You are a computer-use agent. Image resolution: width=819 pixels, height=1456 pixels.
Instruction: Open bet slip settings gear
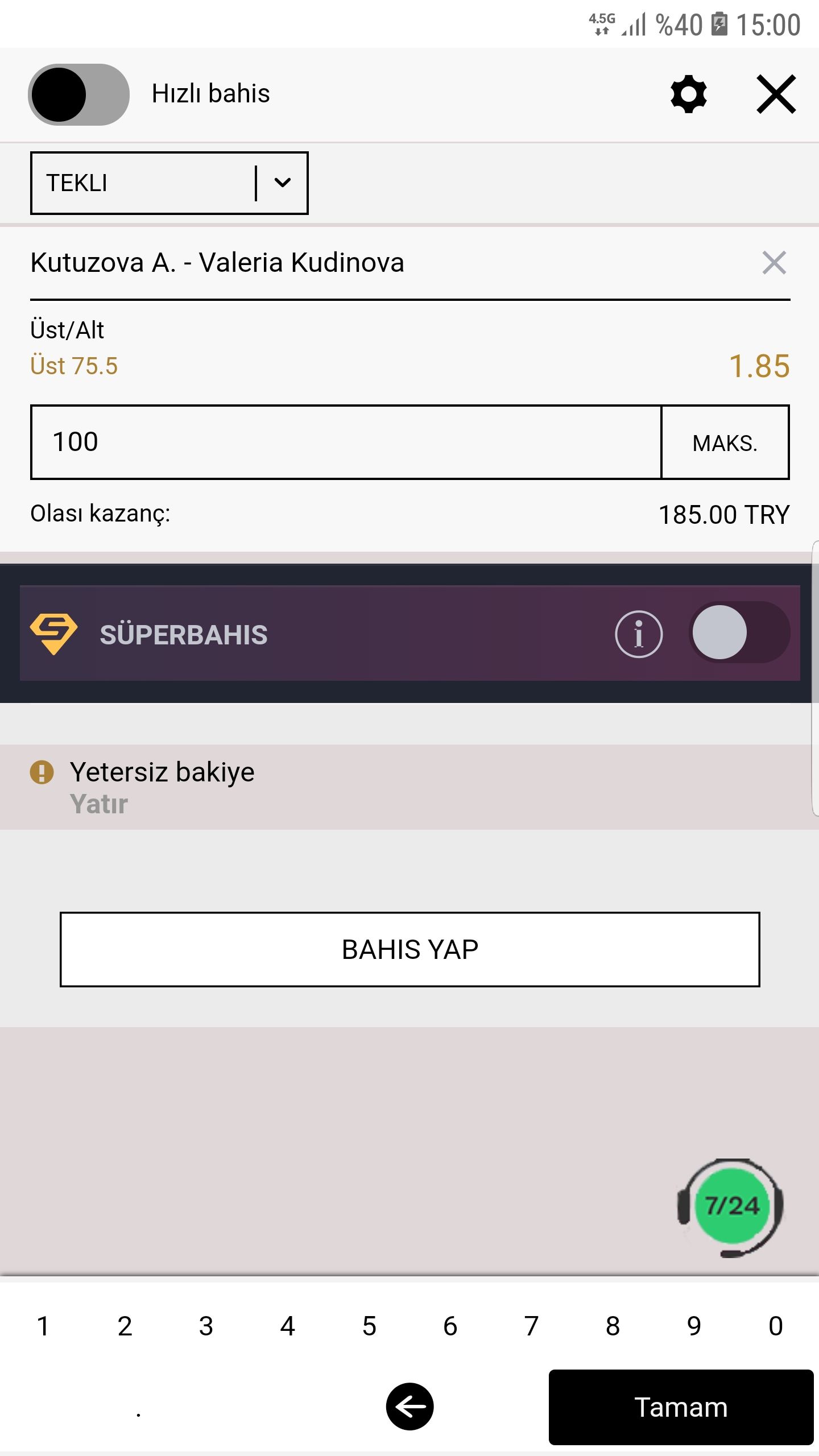pyautogui.click(x=689, y=94)
